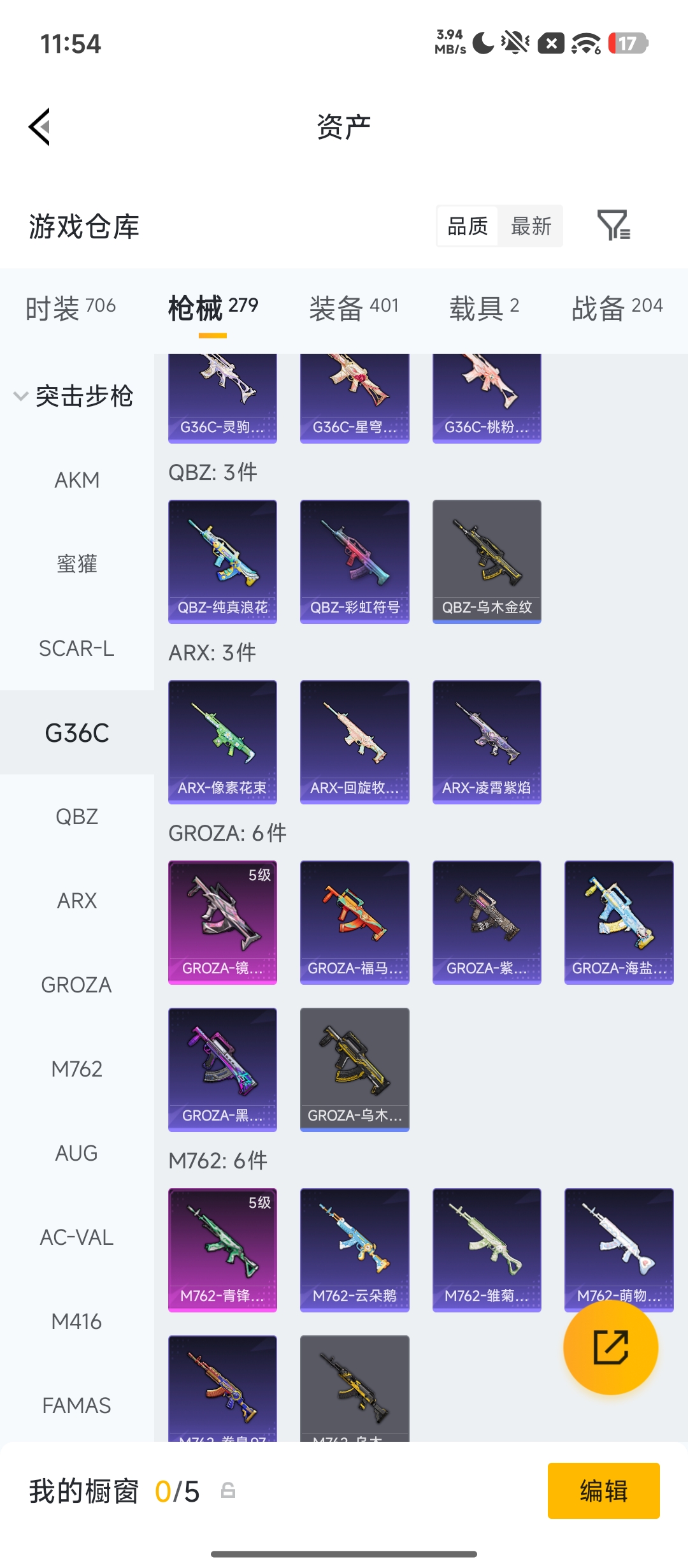Screen dimensions: 688x1568
Task: Switch to the 时装 tab
Action: 71,308
